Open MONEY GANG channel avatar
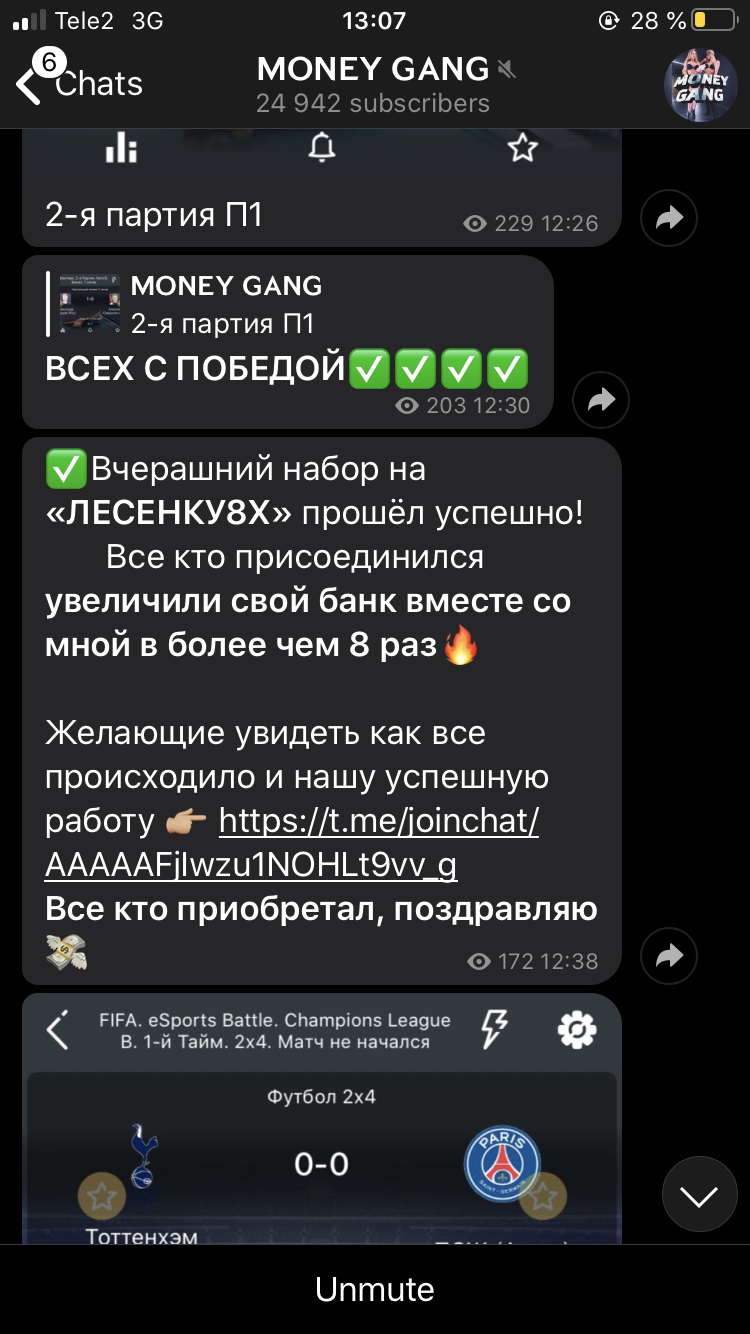 pos(702,85)
